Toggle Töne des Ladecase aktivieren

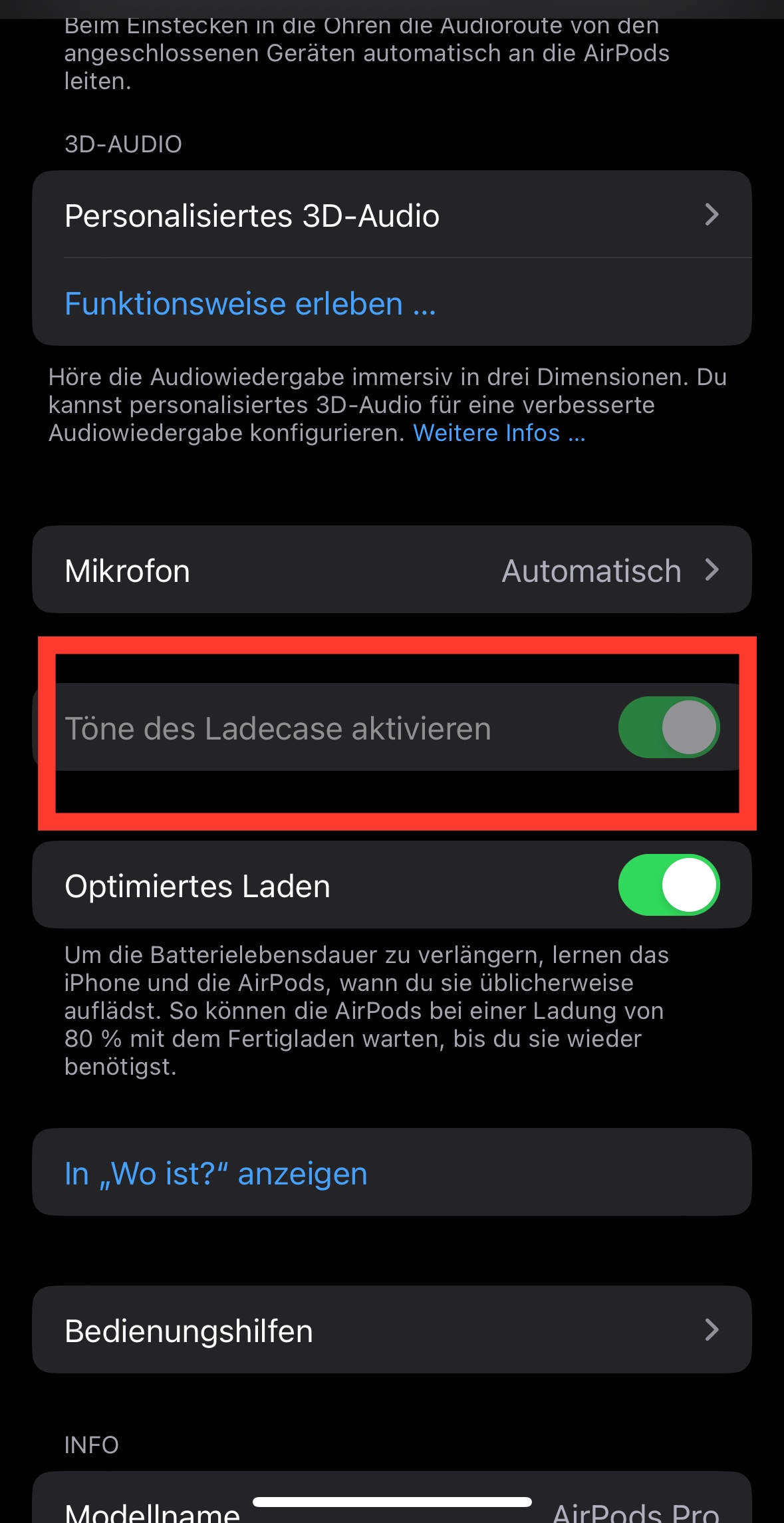click(x=669, y=728)
